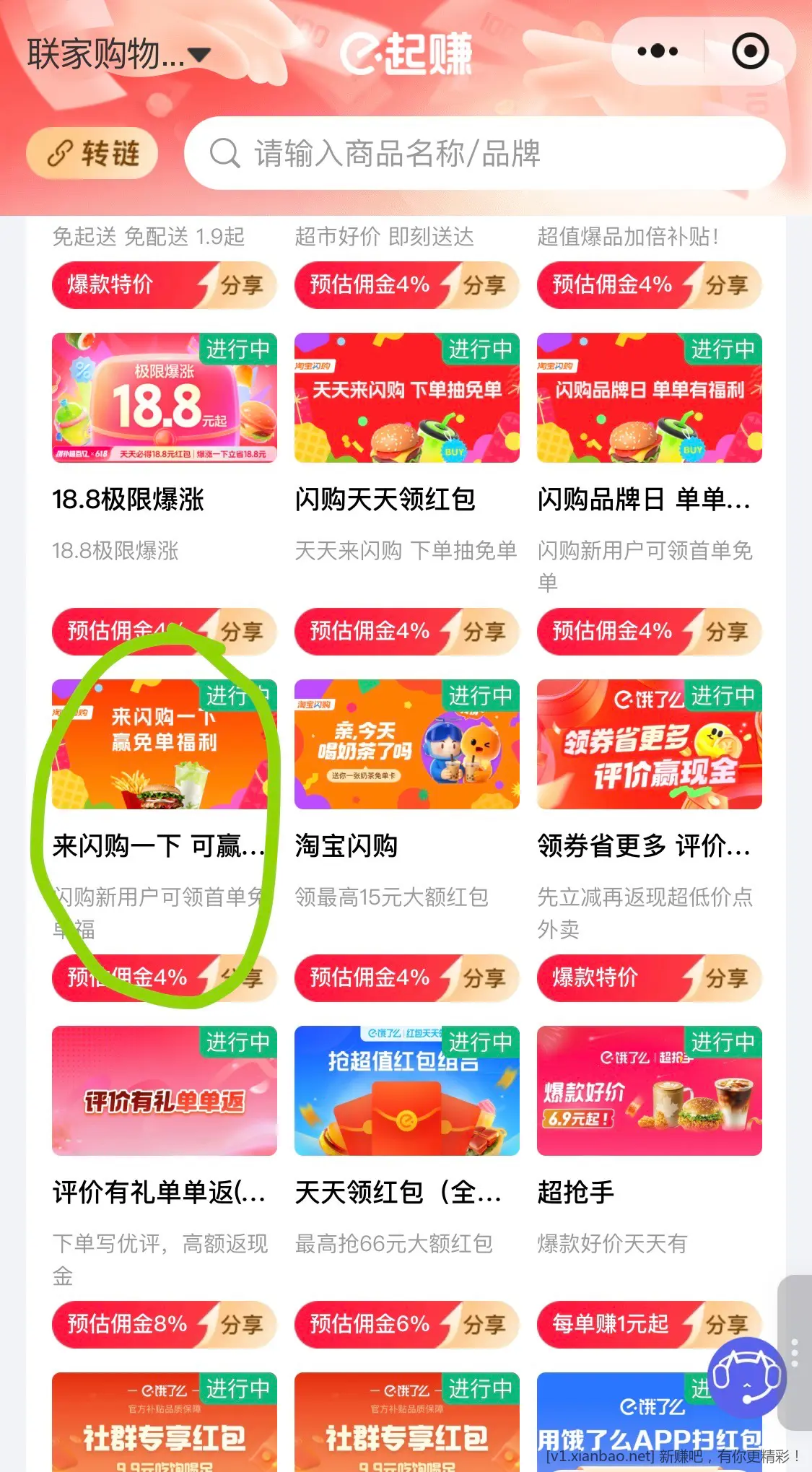This screenshot has height=1472, width=812.
Task: Open the 天天领红包 activity card
Action: (x=406, y=1091)
